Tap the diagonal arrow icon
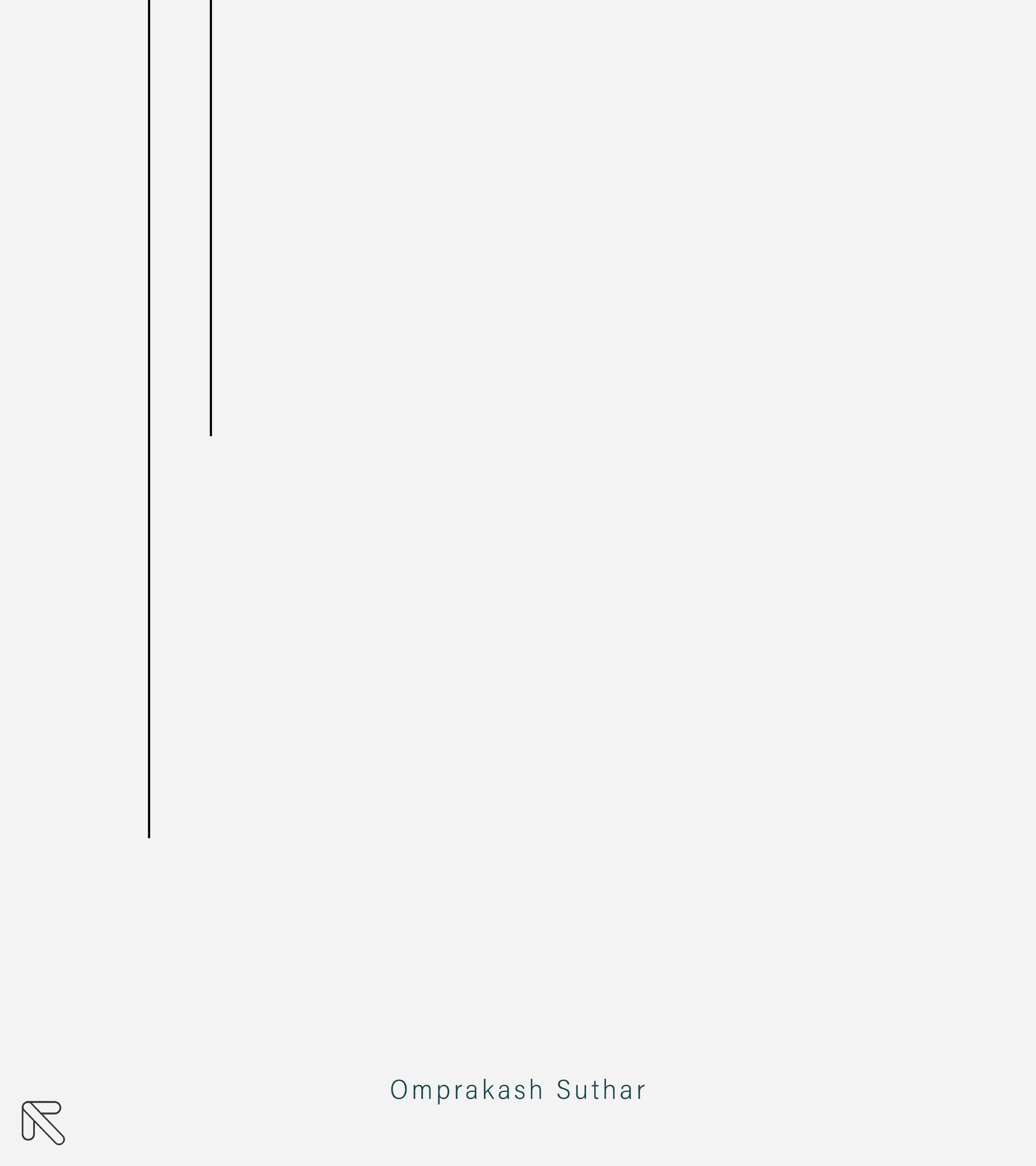 tap(43, 1123)
